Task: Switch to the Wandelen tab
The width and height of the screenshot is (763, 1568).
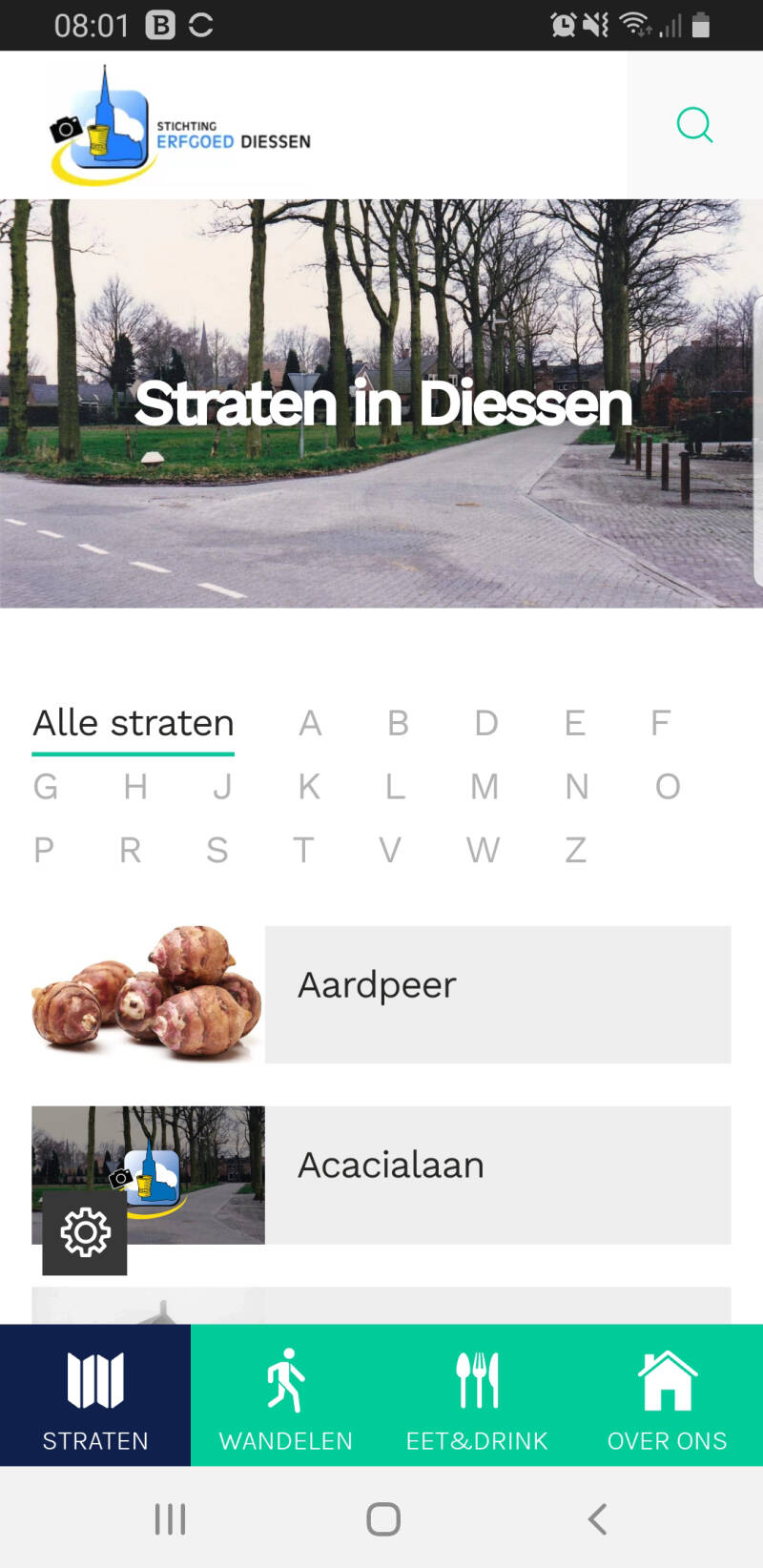Action: click(x=286, y=1394)
